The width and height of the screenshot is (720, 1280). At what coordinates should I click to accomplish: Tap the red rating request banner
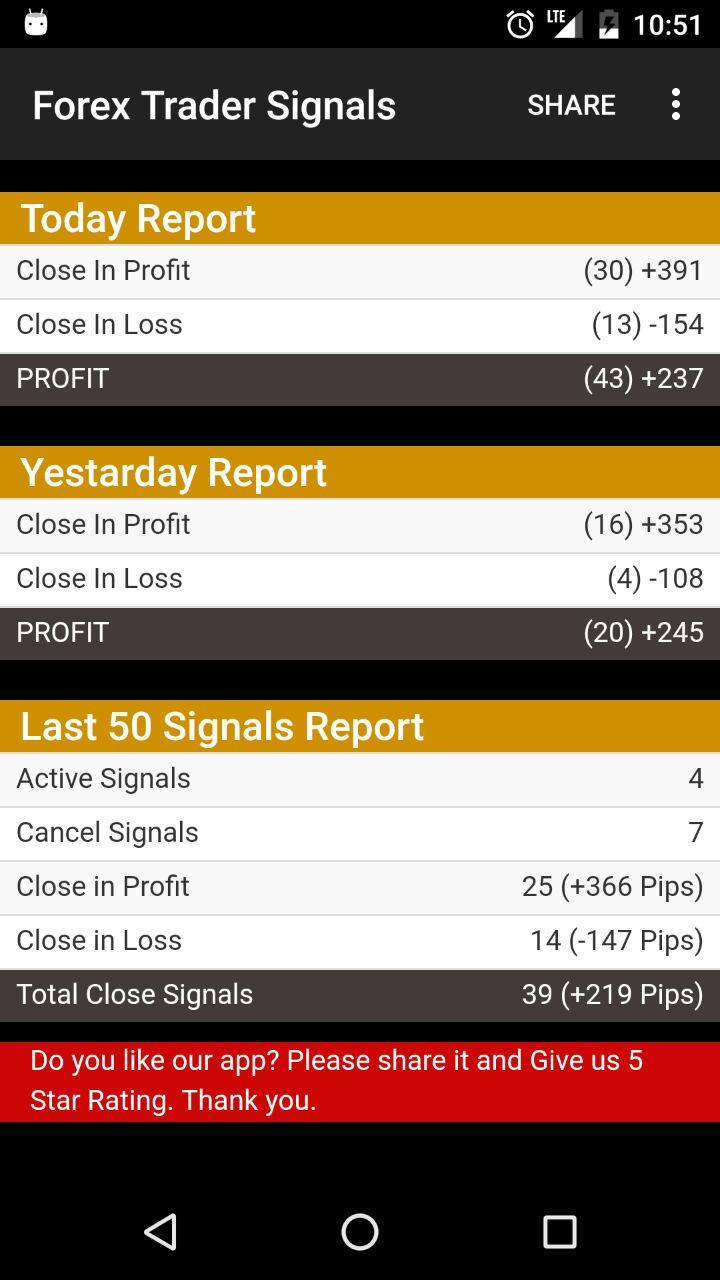(x=360, y=1080)
